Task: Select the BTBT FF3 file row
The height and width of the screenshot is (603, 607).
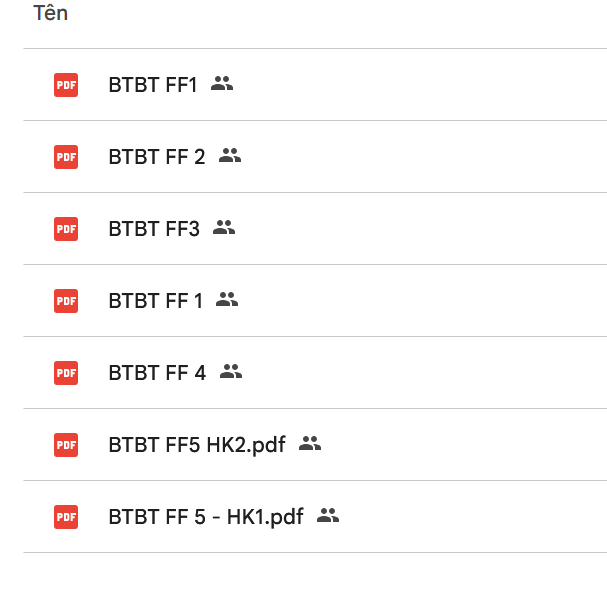Action: pyautogui.click(x=154, y=229)
